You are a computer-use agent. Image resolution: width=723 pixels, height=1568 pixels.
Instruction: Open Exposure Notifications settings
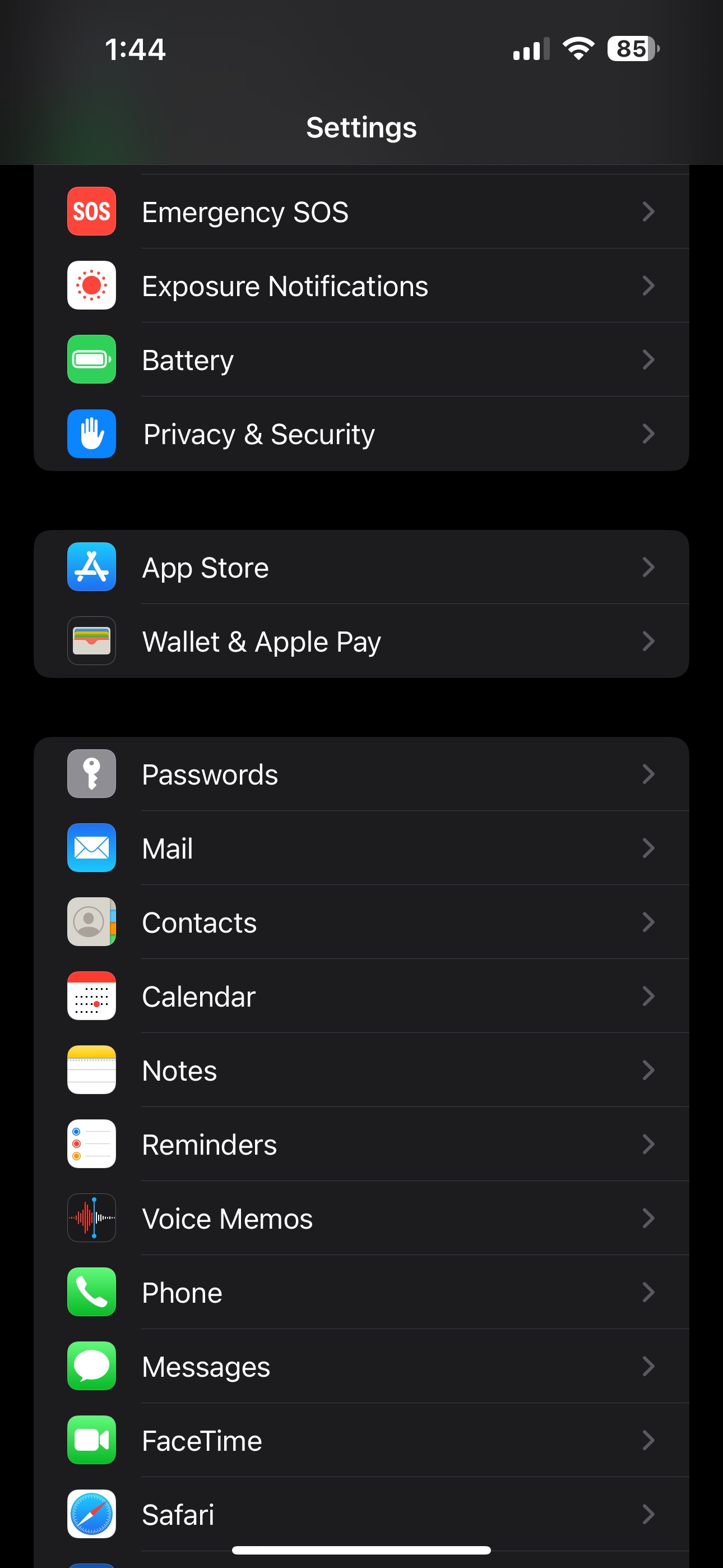coord(361,286)
